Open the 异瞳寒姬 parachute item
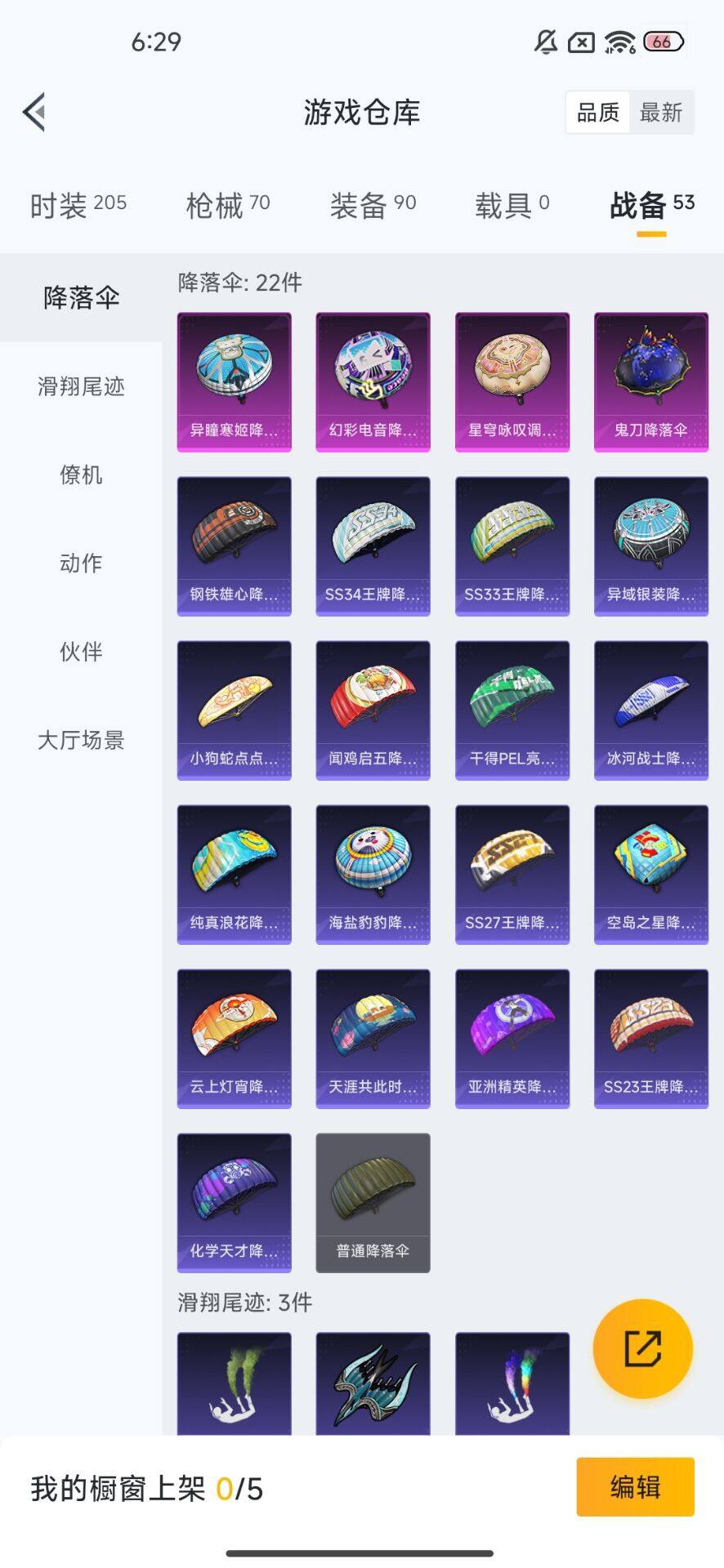The image size is (724, 1568). [x=234, y=381]
